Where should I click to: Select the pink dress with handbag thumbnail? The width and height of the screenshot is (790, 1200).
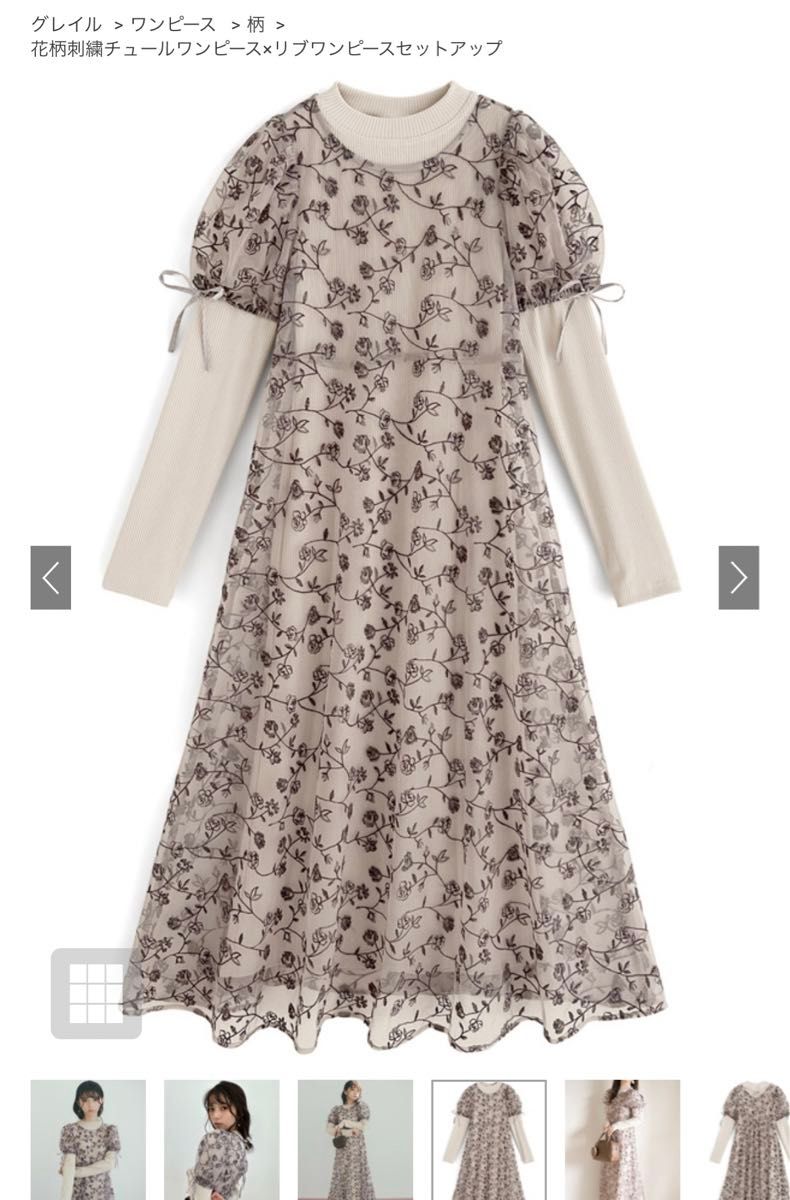622,1139
